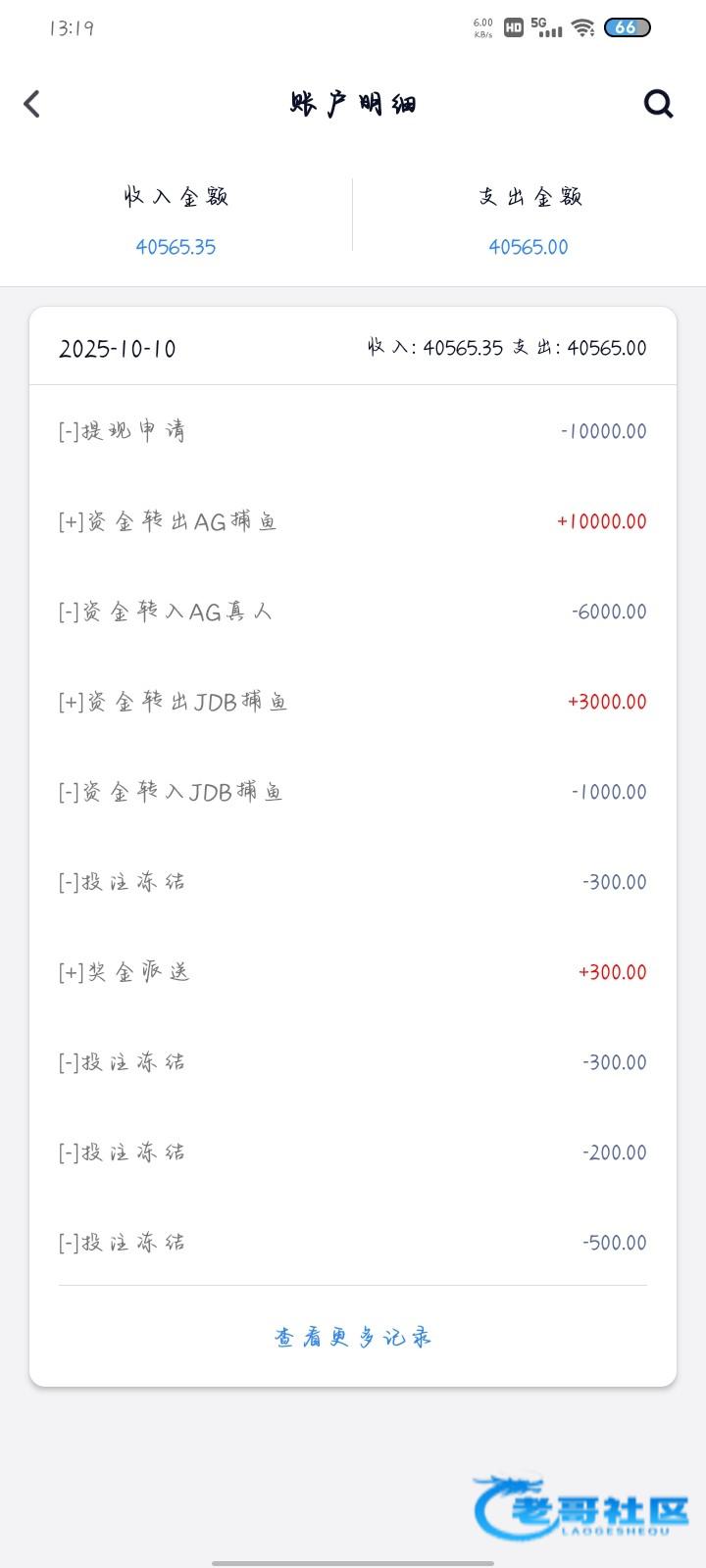Tap 查看更多记录 to load more records
The image size is (706, 1568).
[353, 1337]
